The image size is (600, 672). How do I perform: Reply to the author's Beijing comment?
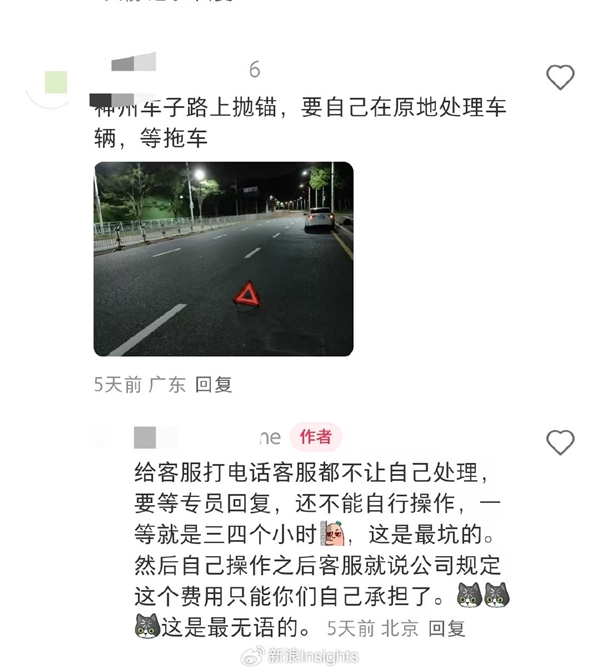[x=447, y=628]
